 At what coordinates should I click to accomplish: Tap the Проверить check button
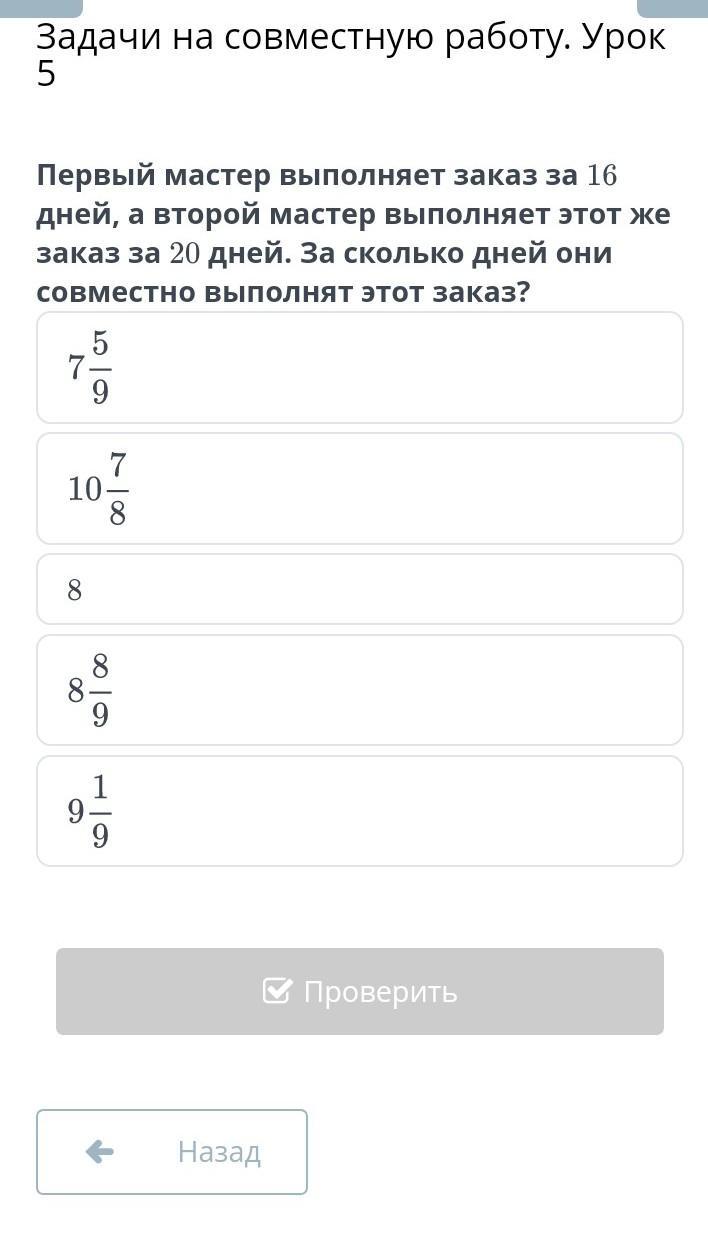360,991
